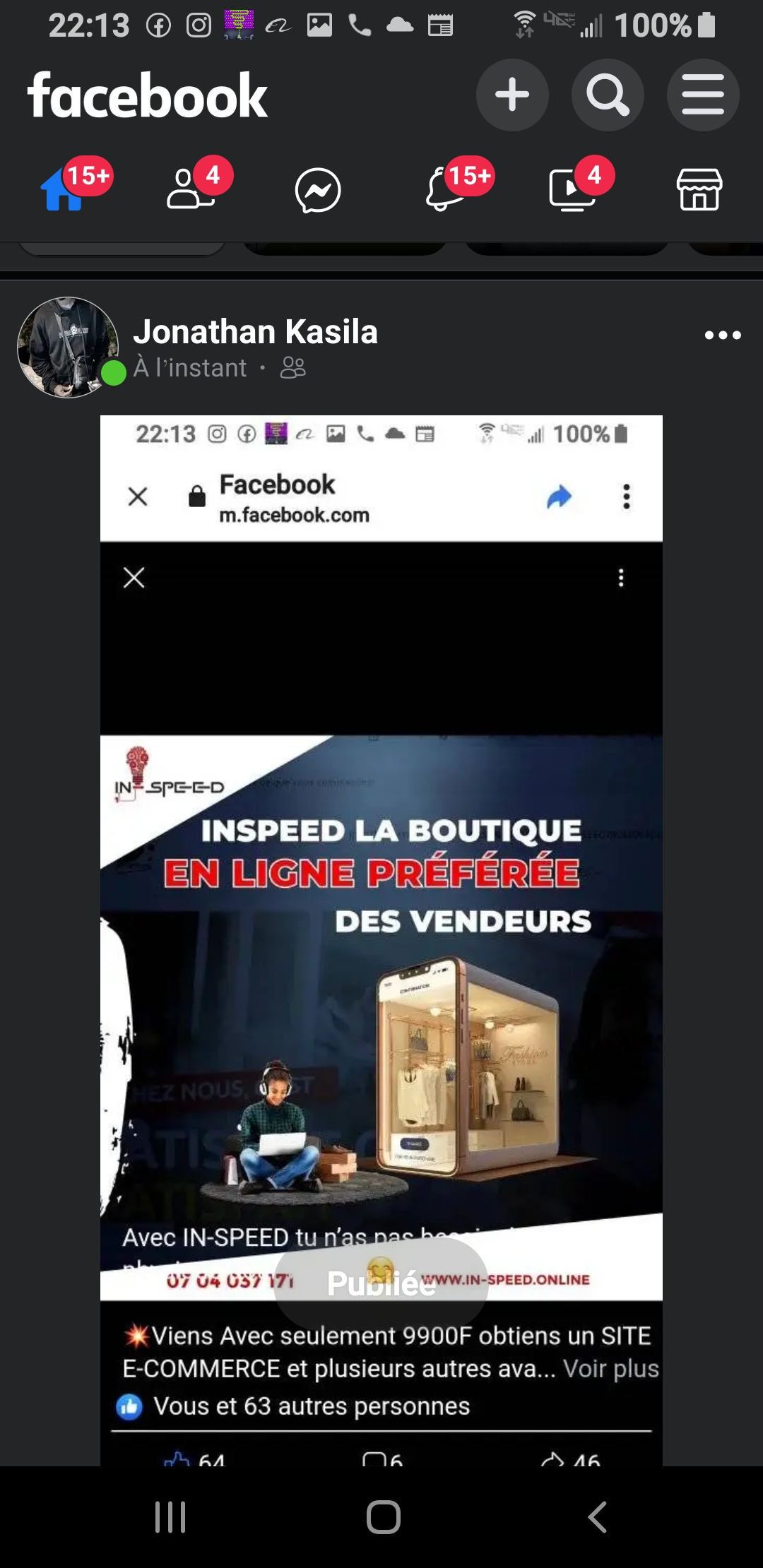
Task: Go back using the system back button
Action: coord(597,1516)
